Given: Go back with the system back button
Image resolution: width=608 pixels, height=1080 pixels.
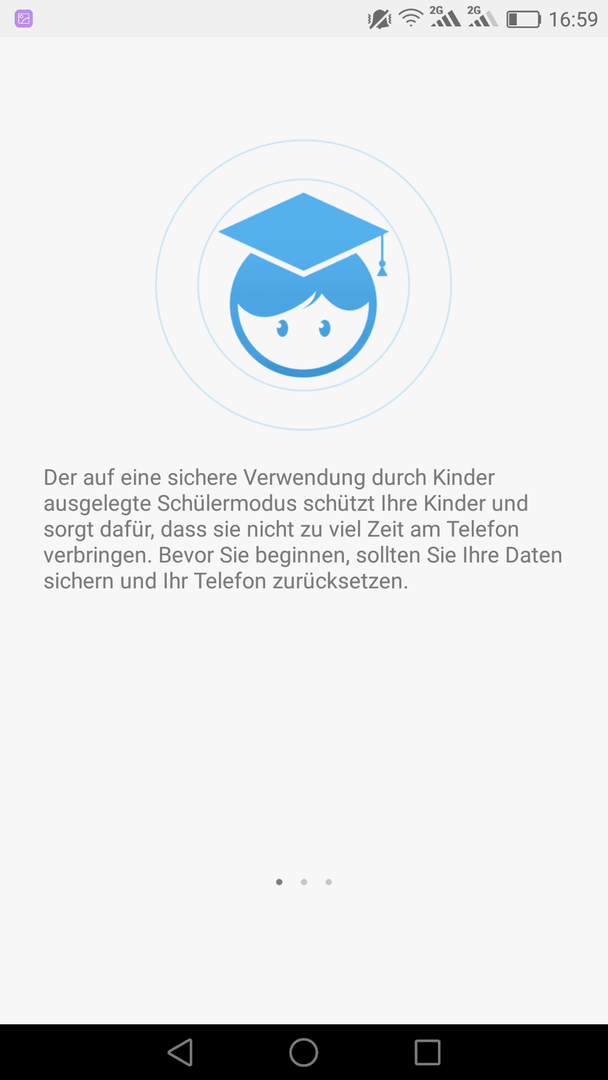Looking at the screenshot, I should [x=180, y=1052].
